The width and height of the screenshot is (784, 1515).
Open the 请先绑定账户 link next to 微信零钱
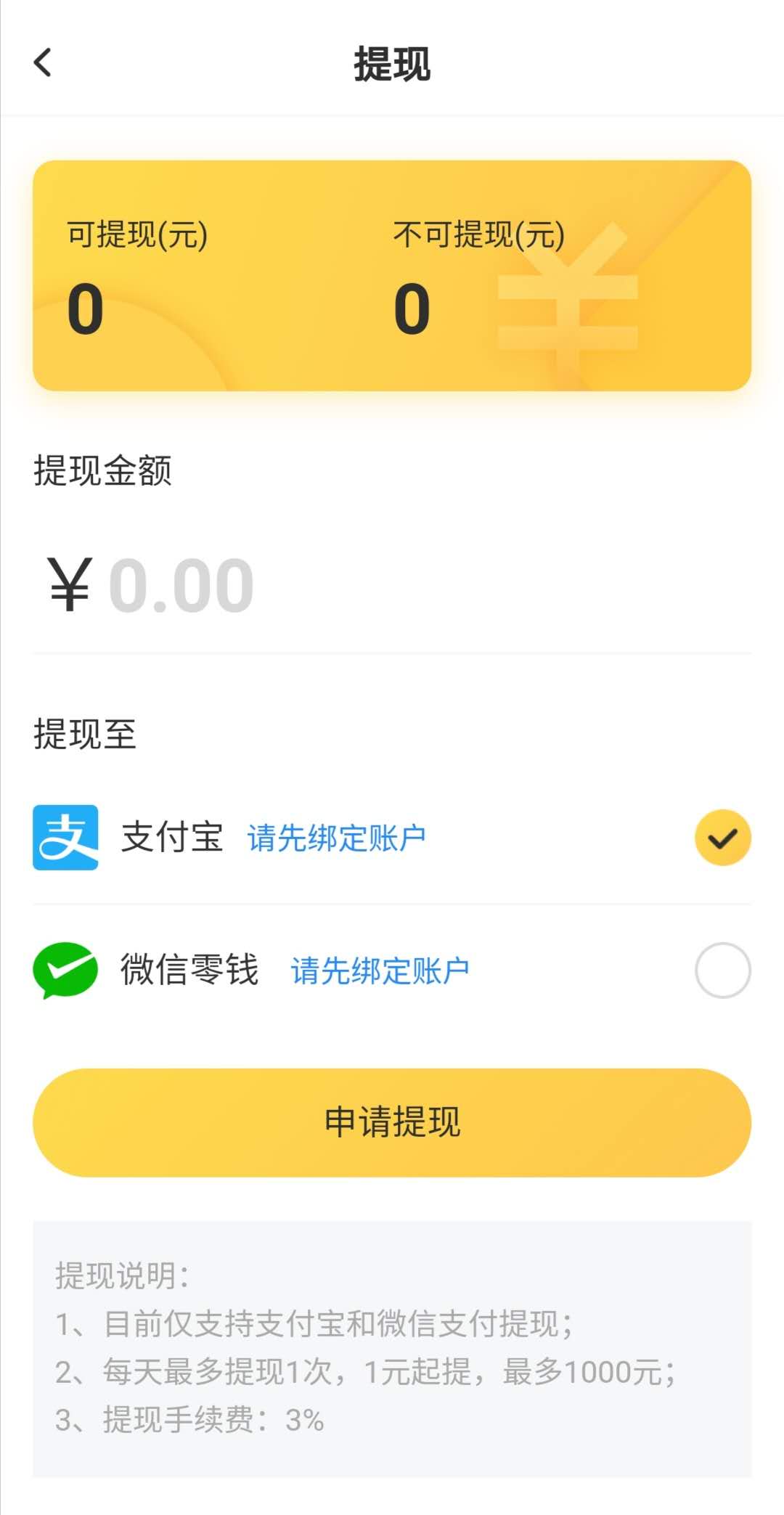pyautogui.click(x=380, y=971)
